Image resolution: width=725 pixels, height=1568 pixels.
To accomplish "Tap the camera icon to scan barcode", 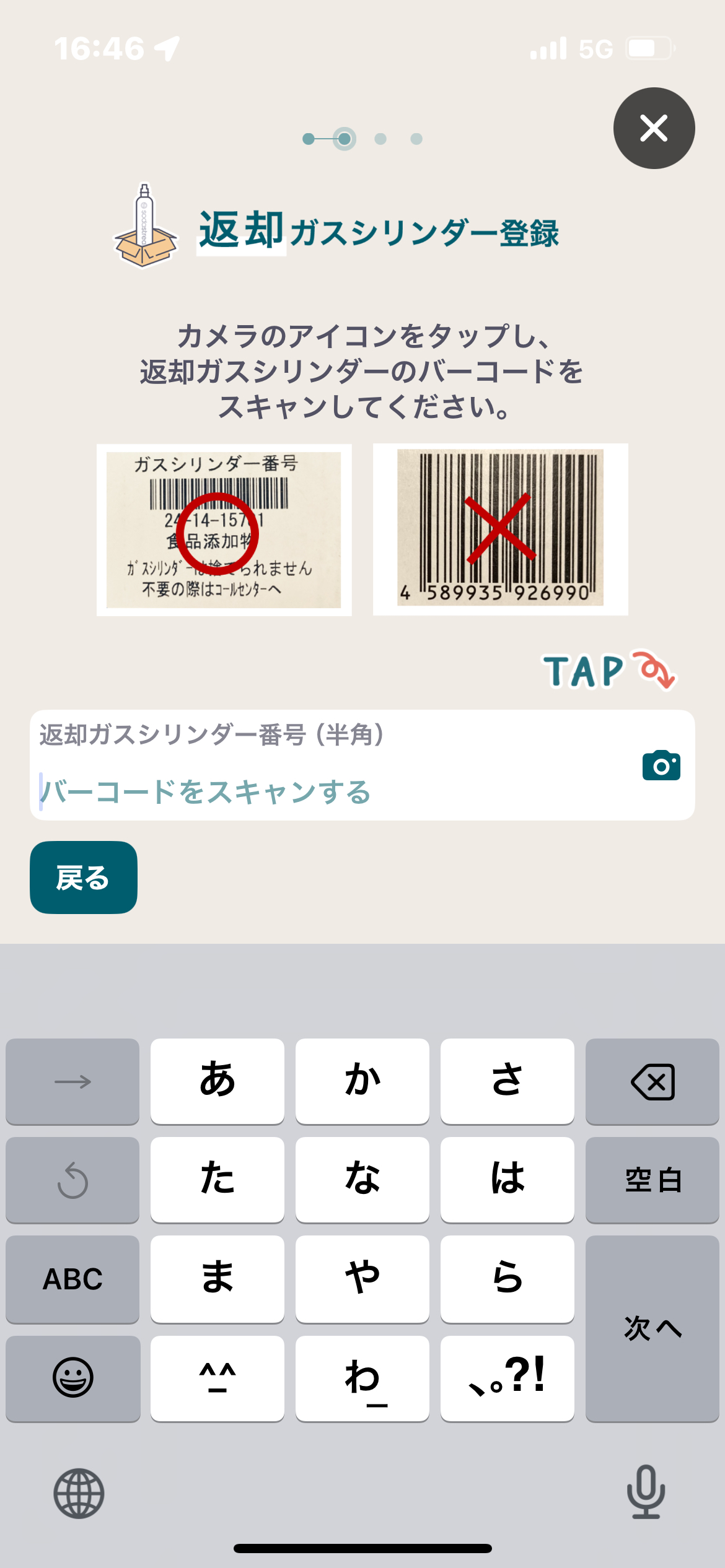I will coord(661,765).
